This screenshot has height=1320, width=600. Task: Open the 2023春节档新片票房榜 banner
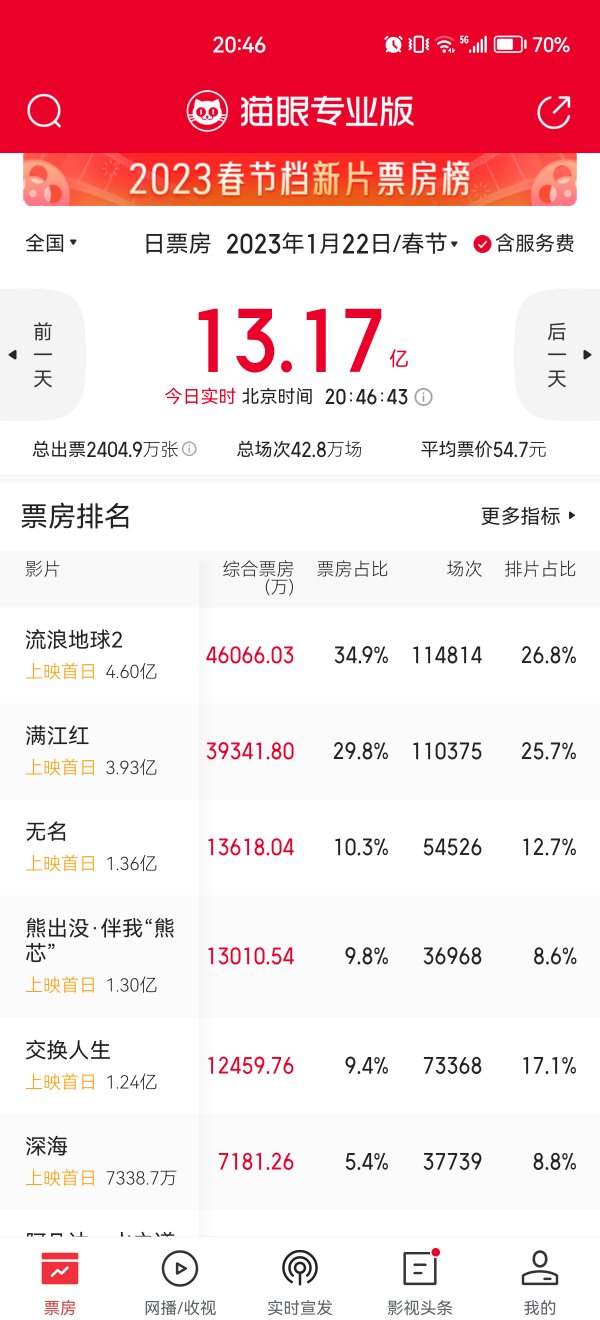300,180
